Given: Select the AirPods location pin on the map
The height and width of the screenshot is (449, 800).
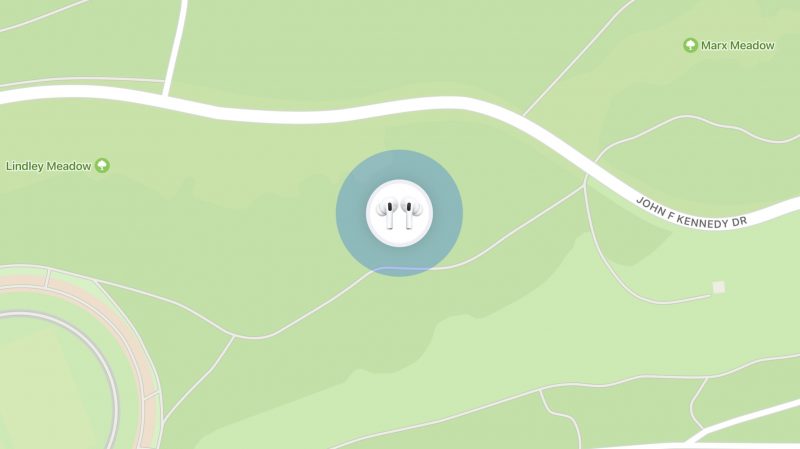Looking at the screenshot, I should point(399,213).
